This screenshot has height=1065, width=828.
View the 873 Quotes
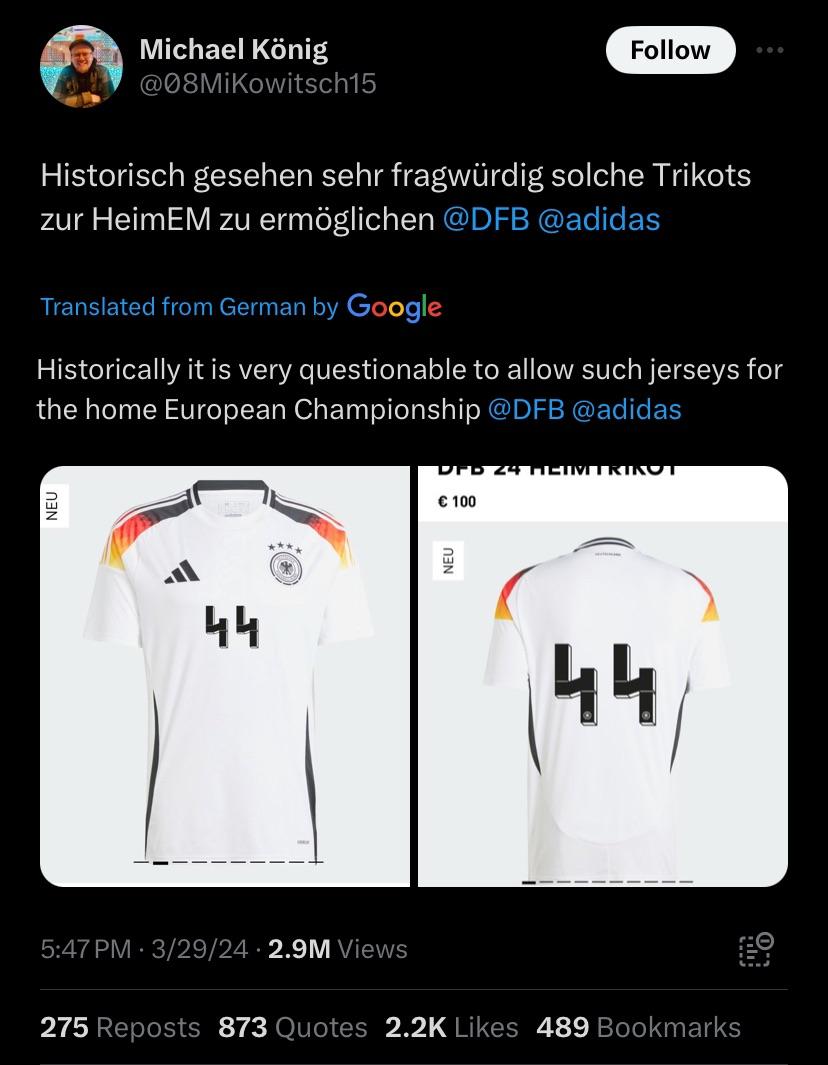click(292, 1027)
